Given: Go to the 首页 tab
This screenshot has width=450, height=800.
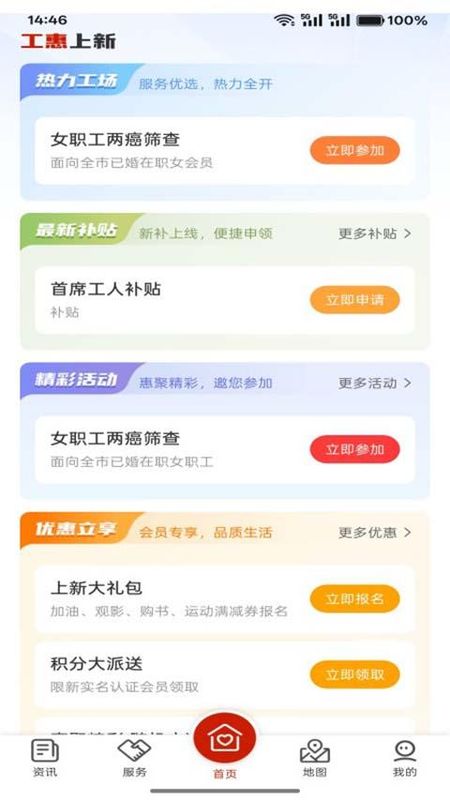Looking at the screenshot, I should pyautogui.click(x=224, y=746).
